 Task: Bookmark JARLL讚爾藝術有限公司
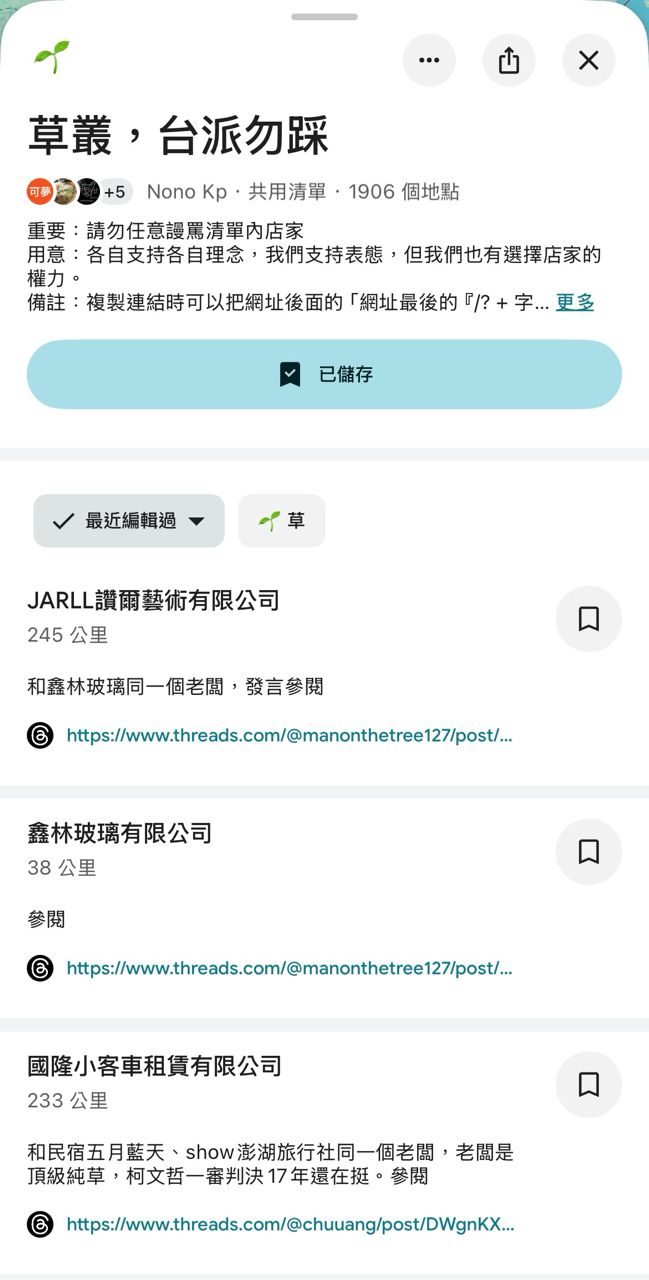(x=588, y=619)
